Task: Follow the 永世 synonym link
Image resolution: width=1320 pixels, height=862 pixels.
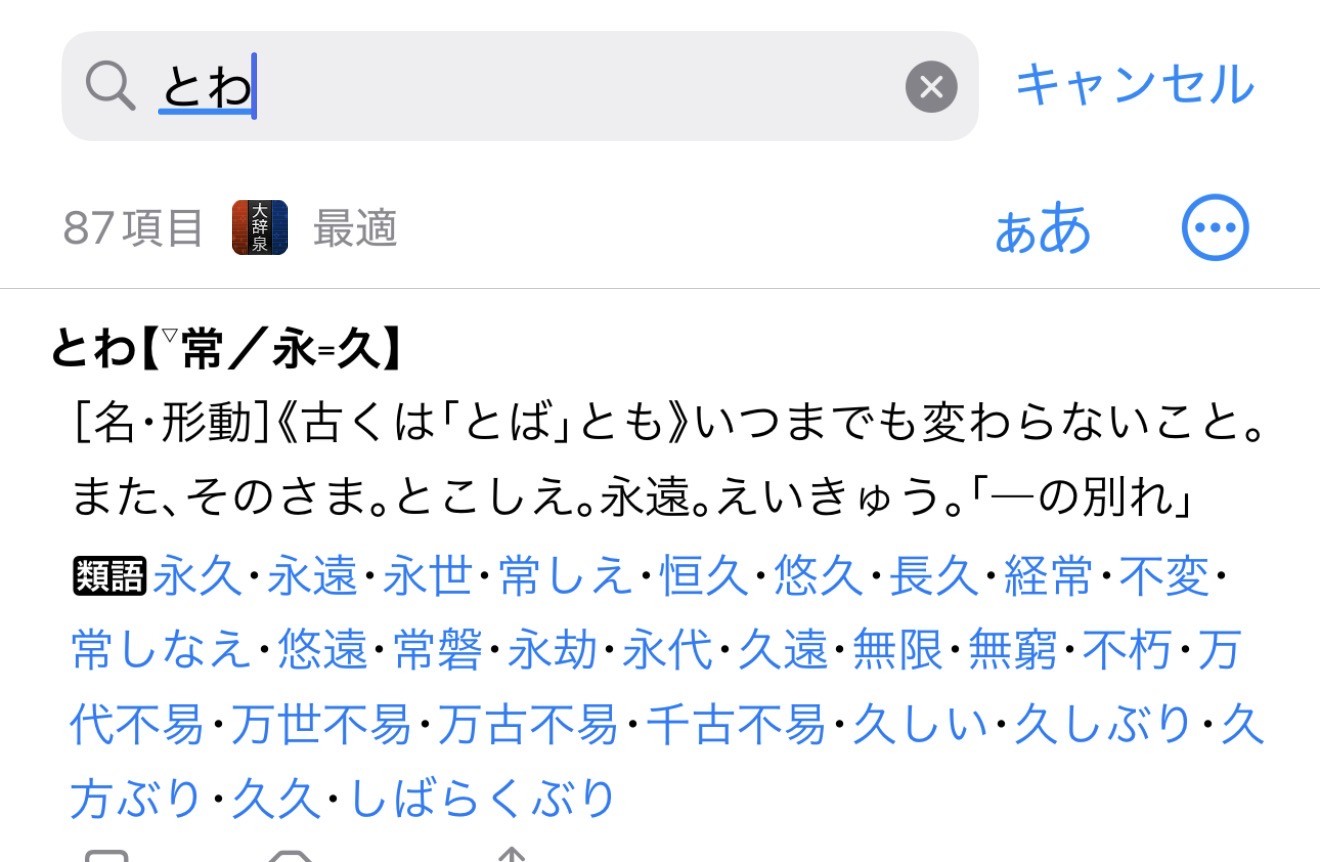Action: (x=428, y=577)
